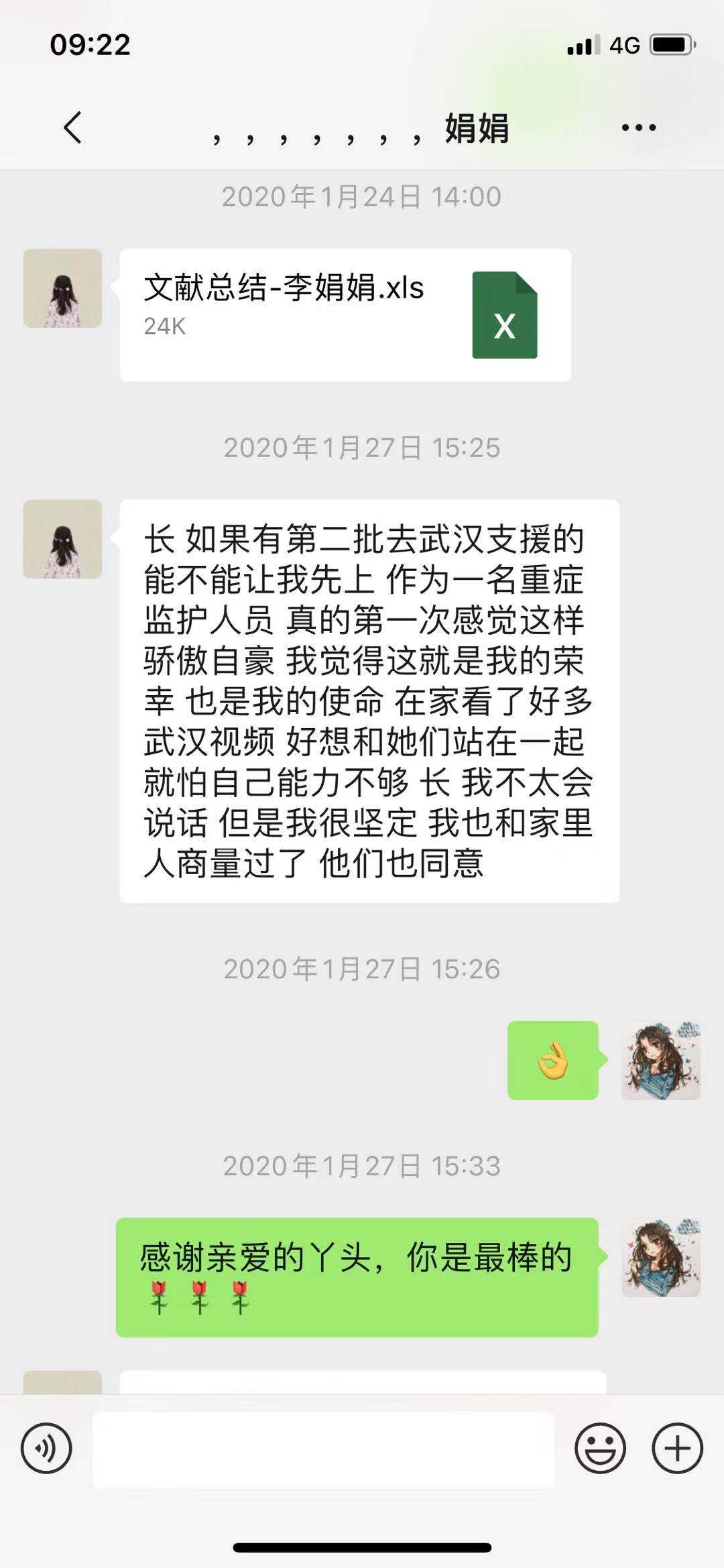Focus the message text field
Viewport: 724px width, 1568px height.
tap(323, 1449)
